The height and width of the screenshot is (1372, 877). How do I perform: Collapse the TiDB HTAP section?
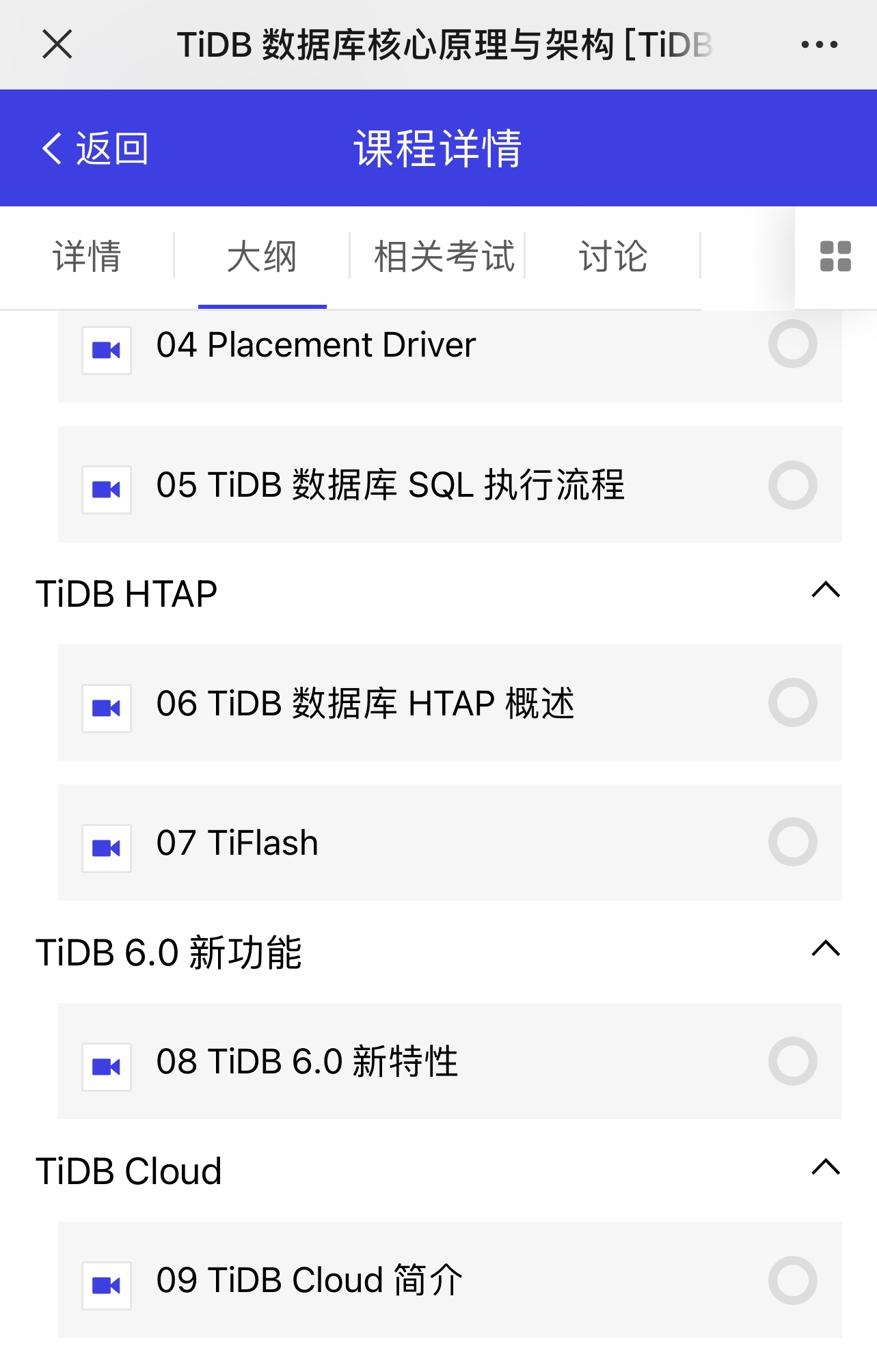click(x=825, y=590)
